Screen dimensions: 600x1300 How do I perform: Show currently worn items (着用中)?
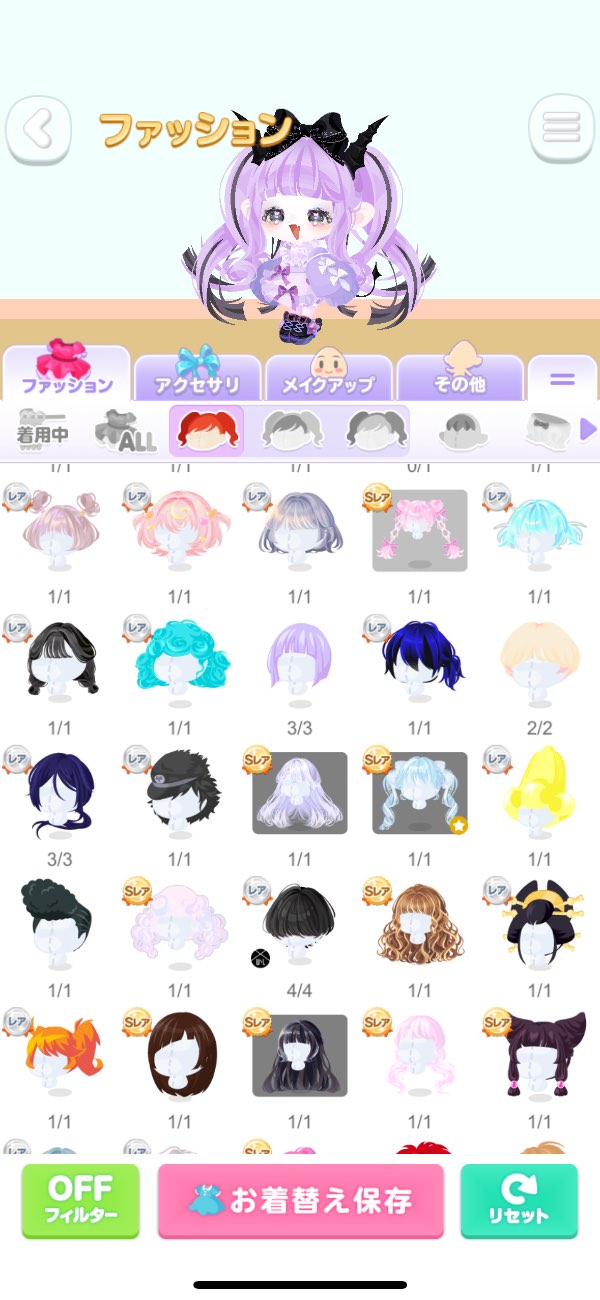tap(40, 428)
